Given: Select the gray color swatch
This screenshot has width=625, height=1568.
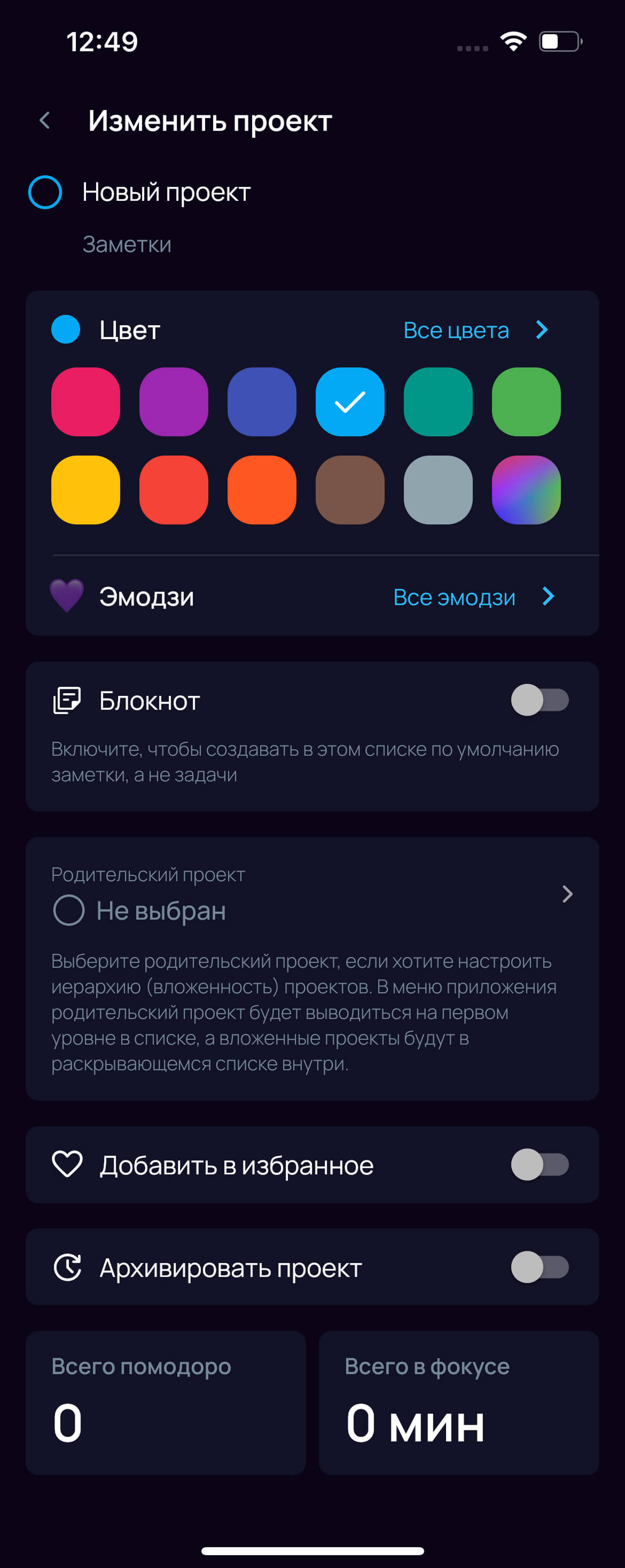Looking at the screenshot, I should 437,489.
